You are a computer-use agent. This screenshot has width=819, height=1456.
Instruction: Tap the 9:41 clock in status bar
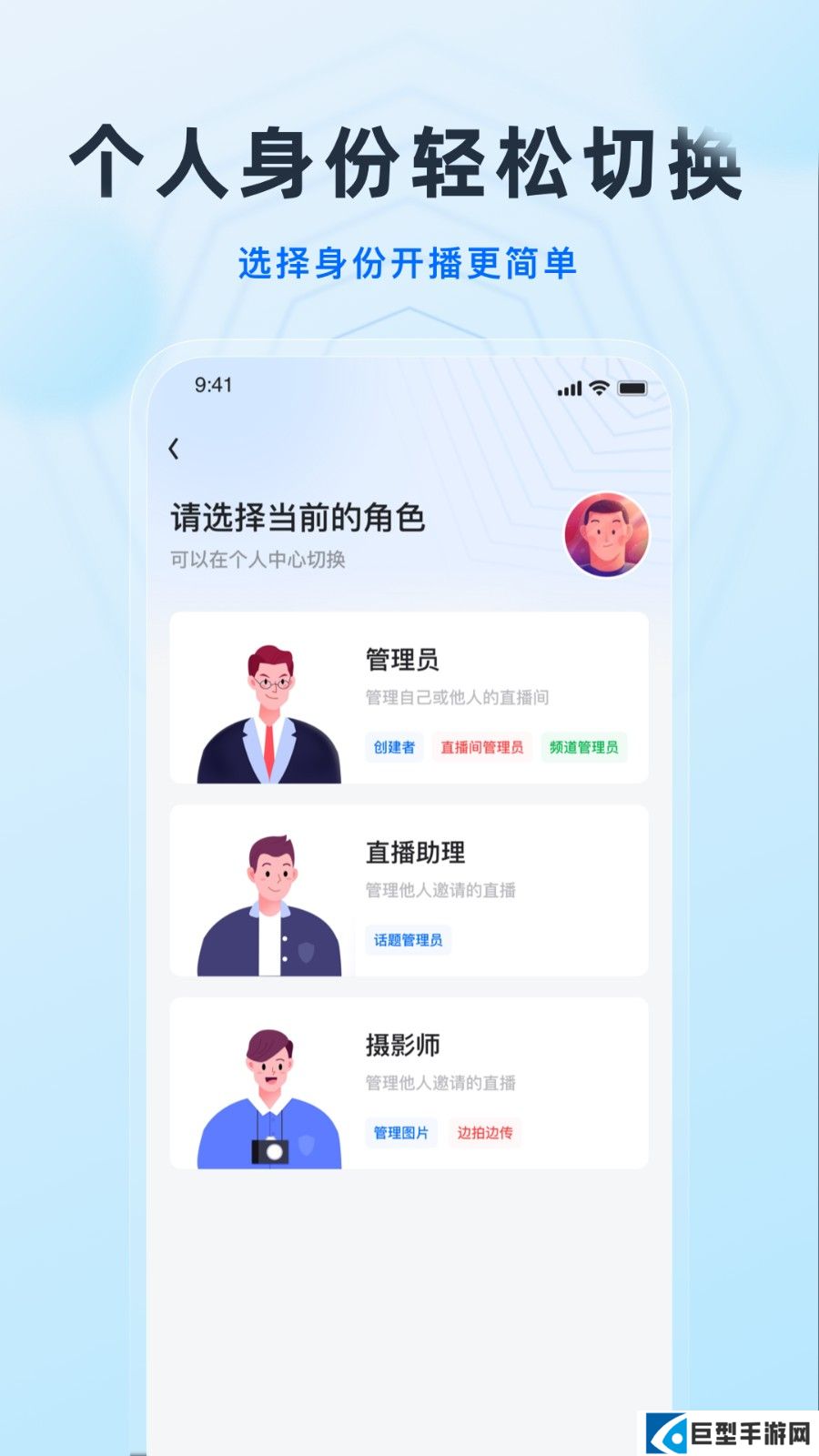211,387
